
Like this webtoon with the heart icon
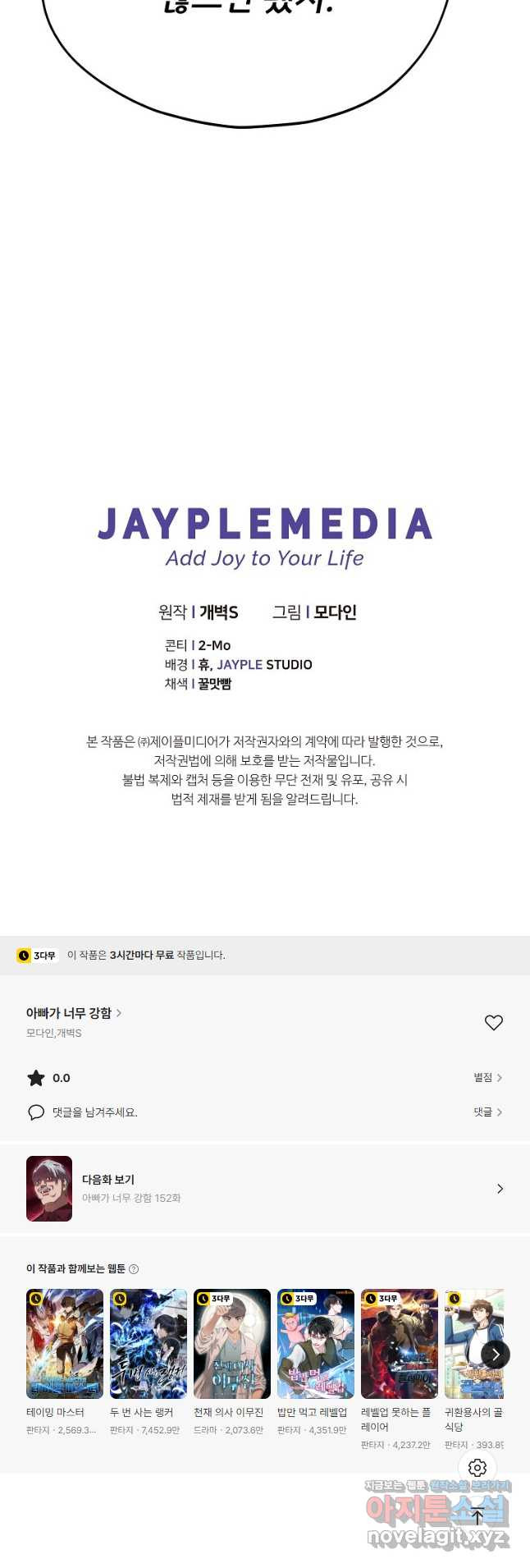(493, 1022)
